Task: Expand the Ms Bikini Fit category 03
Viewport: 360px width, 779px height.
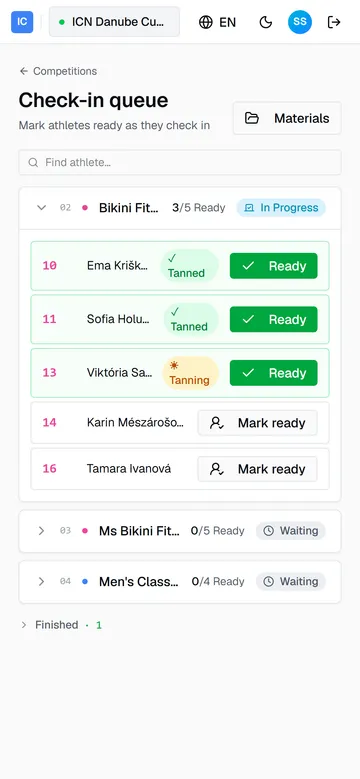Action: pyautogui.click(x=180, y=531)
